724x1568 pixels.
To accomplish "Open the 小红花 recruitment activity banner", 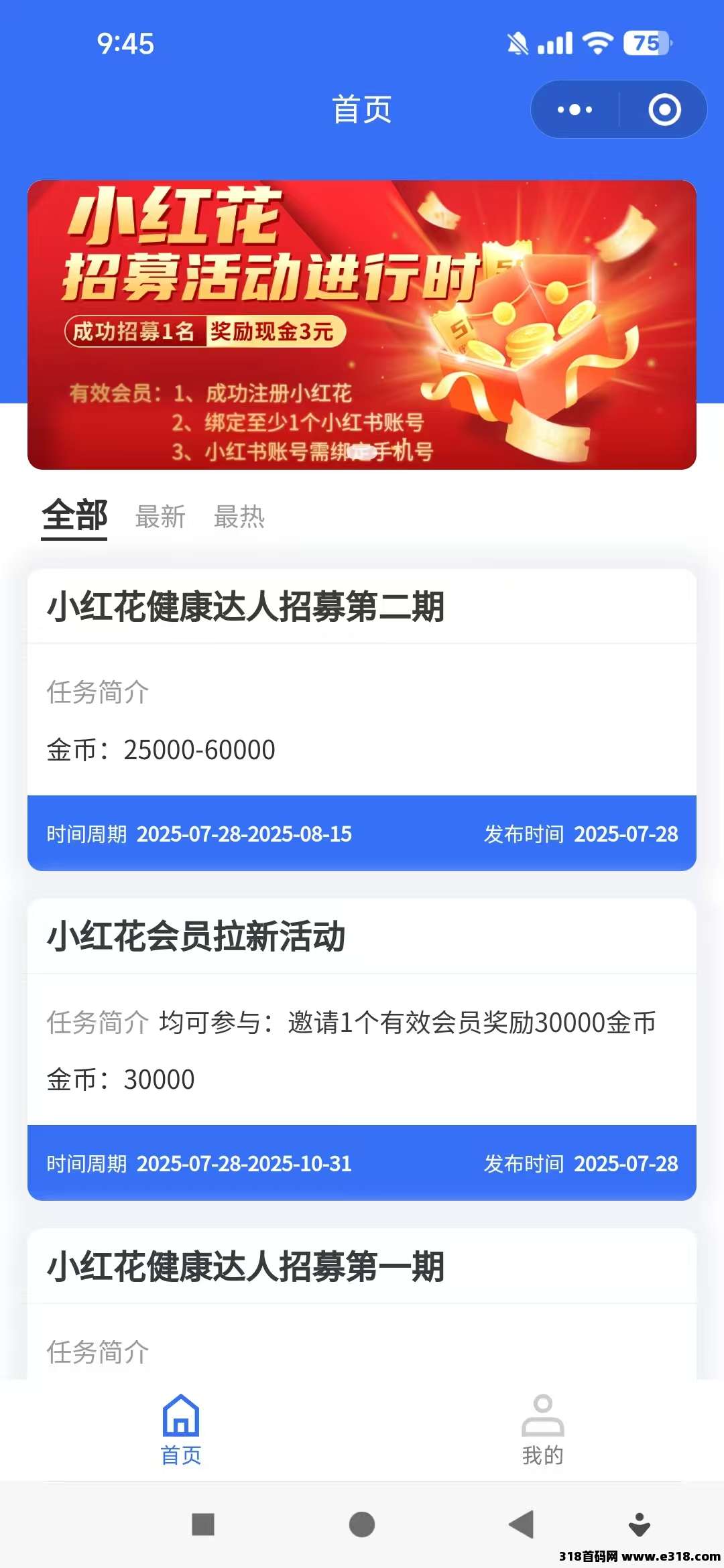I will point(362,324).
